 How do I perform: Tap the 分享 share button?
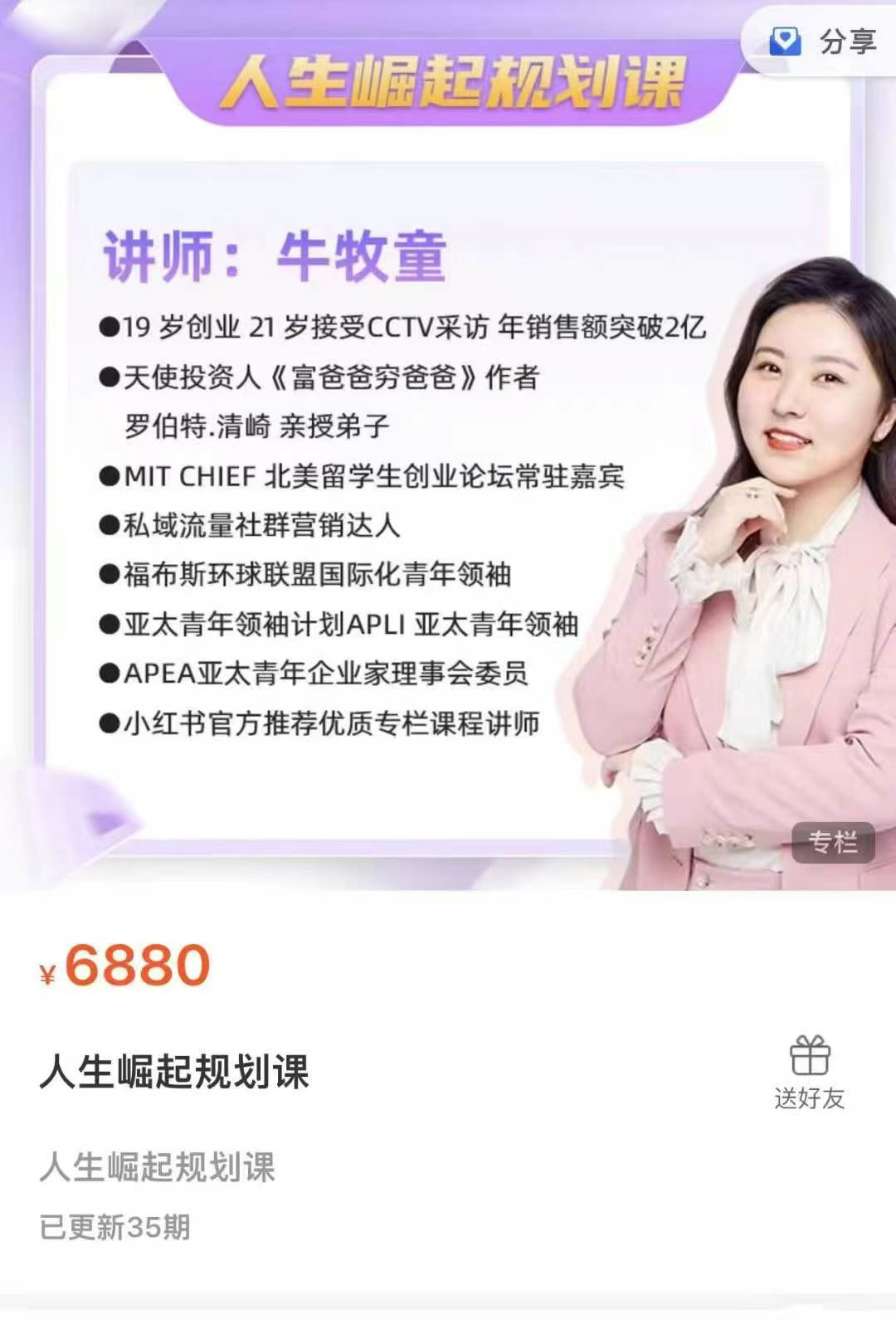click(x=824, y=41)
